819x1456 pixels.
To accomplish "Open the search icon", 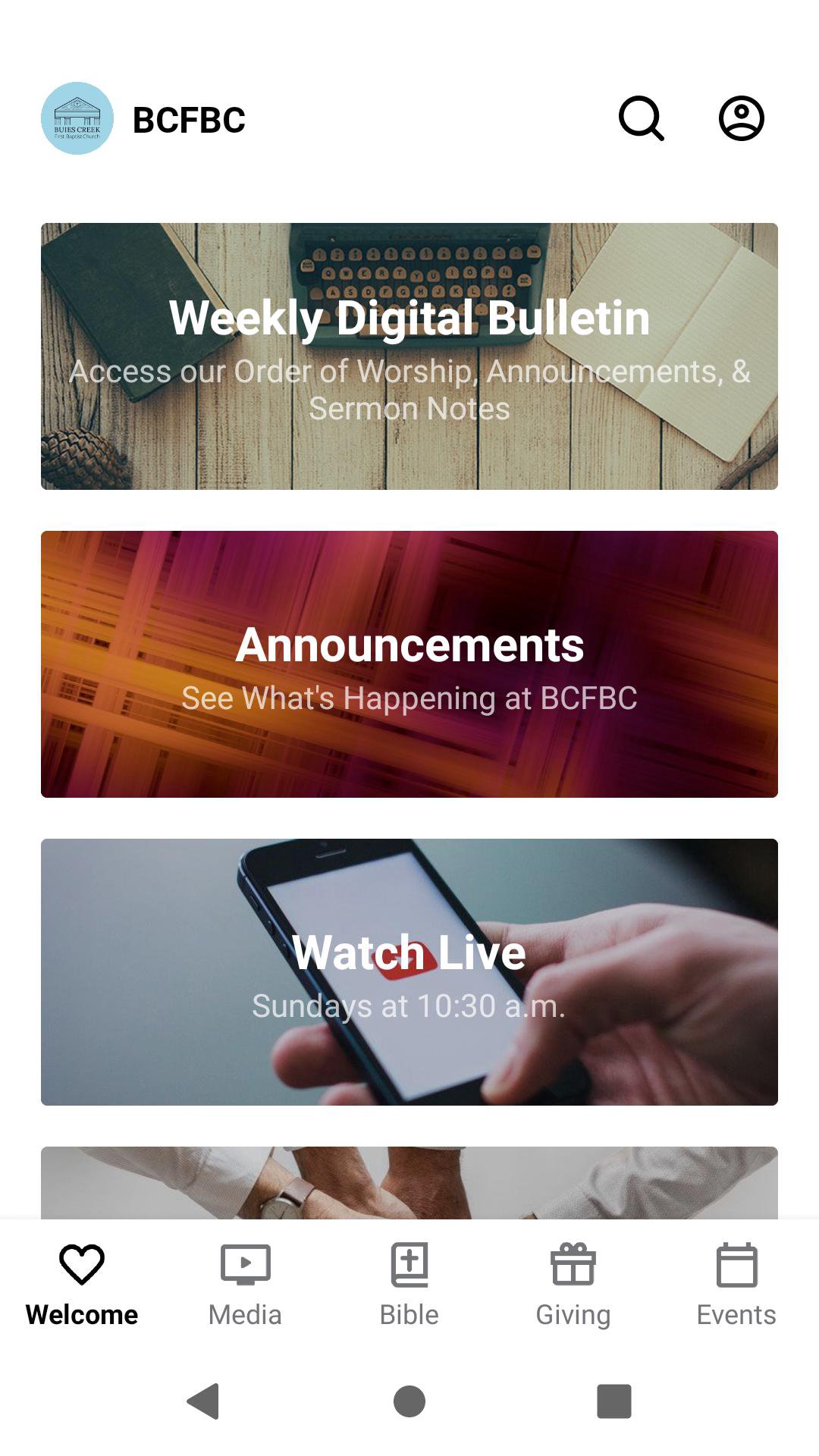I will pos(642,118).
